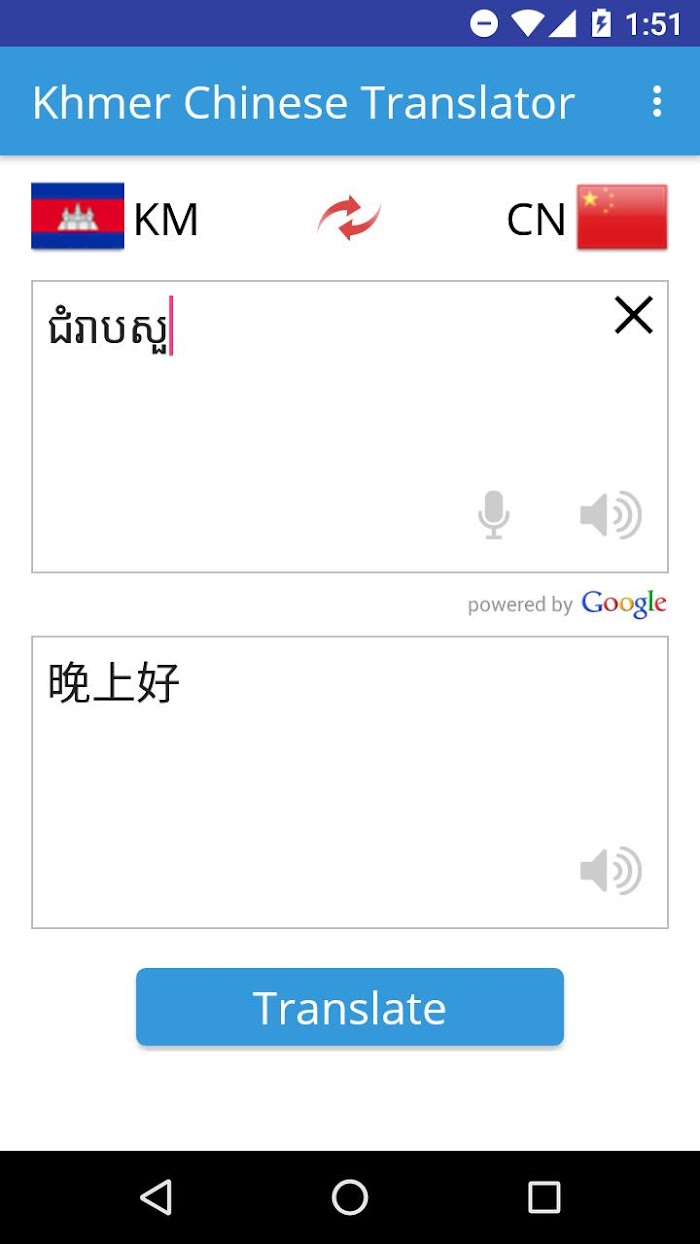The image size is (700, 1244).
Task: Clear the Khmer input text
Action: [633, 315]
